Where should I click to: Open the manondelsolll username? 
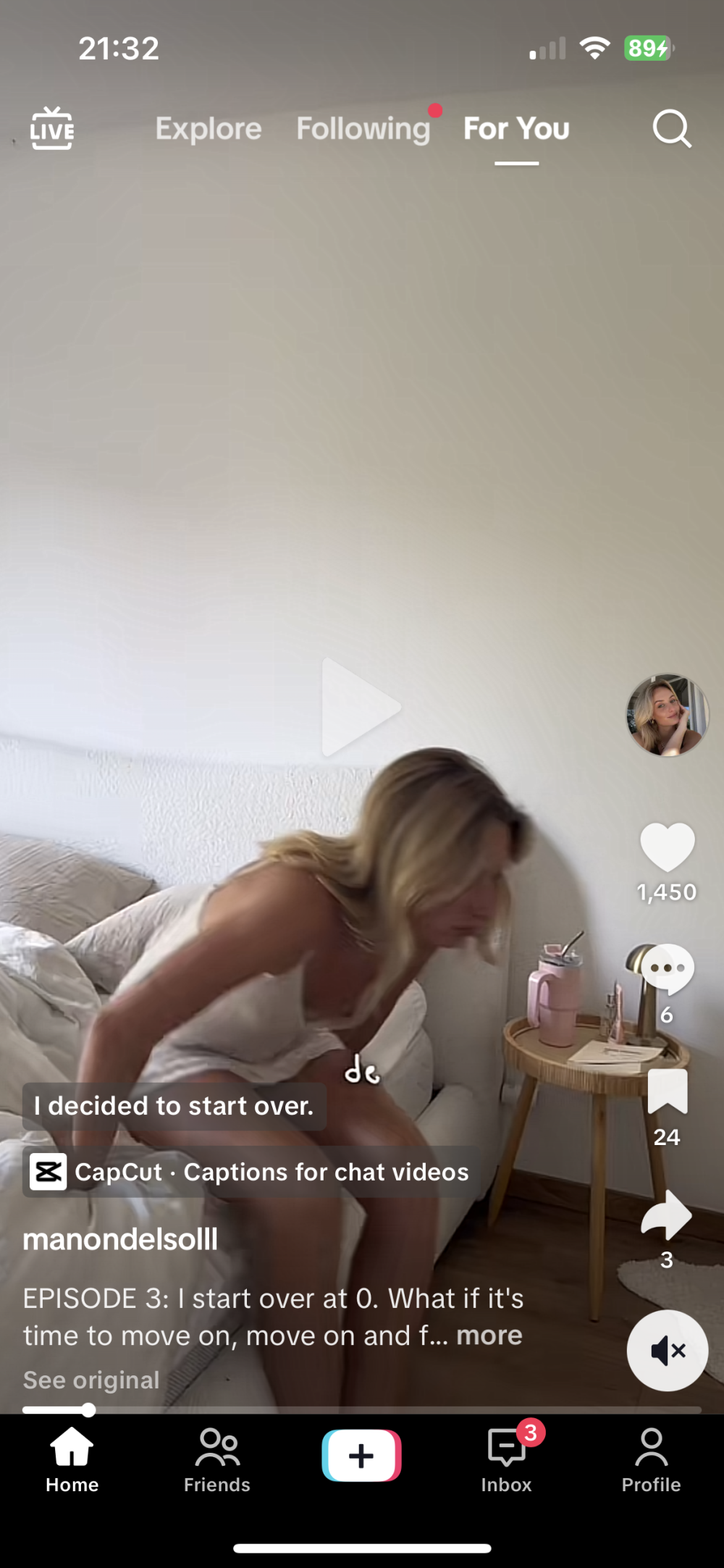pyautogui.click(x=120, y=1239)
